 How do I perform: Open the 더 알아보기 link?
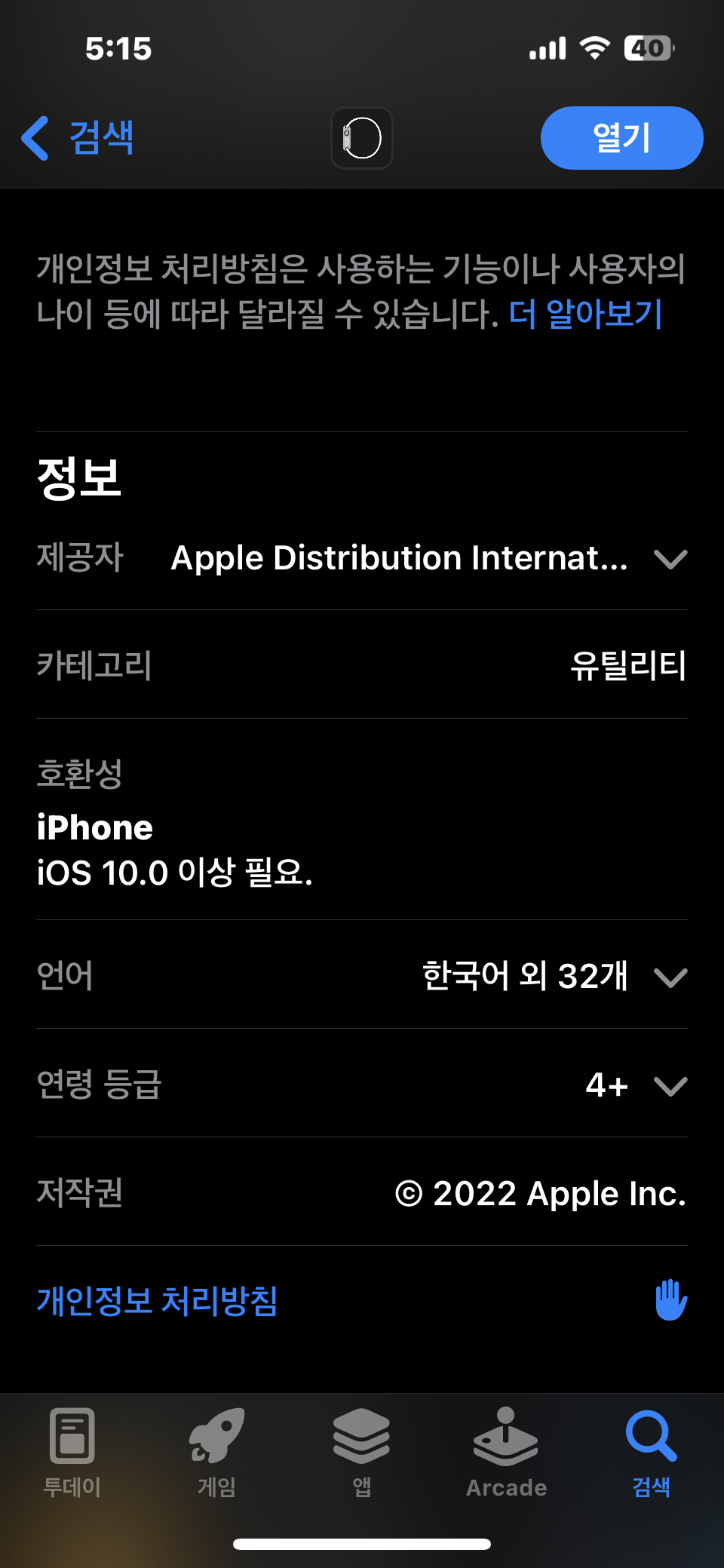pyautogui.click(x=585, y=314)
